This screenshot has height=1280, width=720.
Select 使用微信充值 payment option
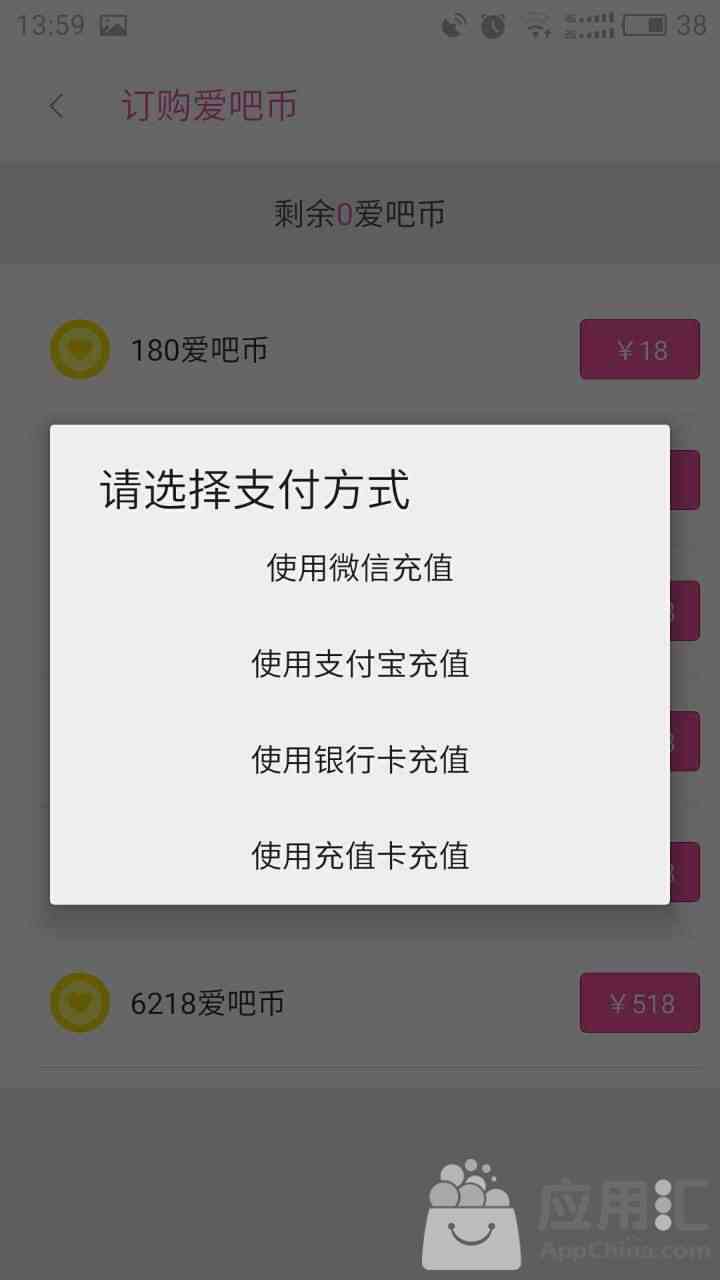(360, 568)
